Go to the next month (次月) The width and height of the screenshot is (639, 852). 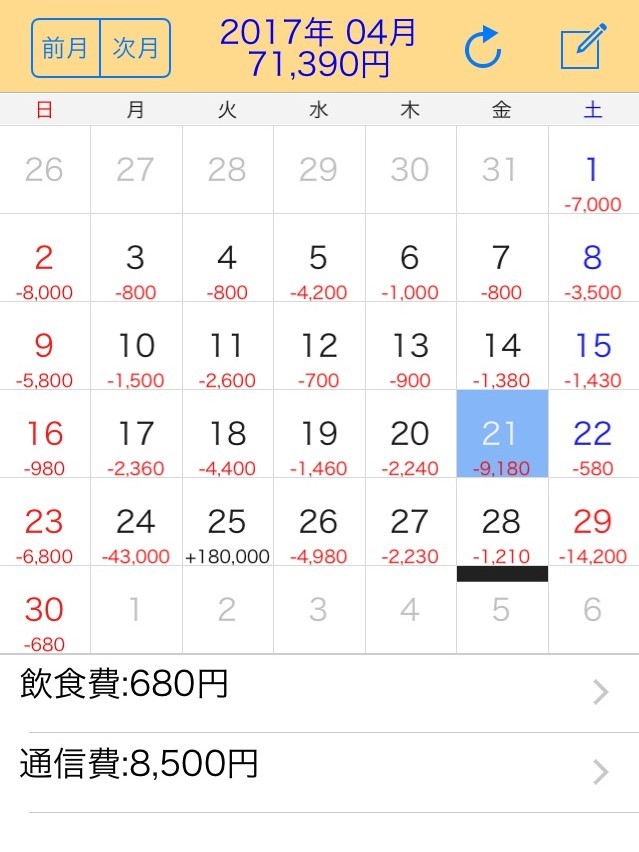coord(135,48)
